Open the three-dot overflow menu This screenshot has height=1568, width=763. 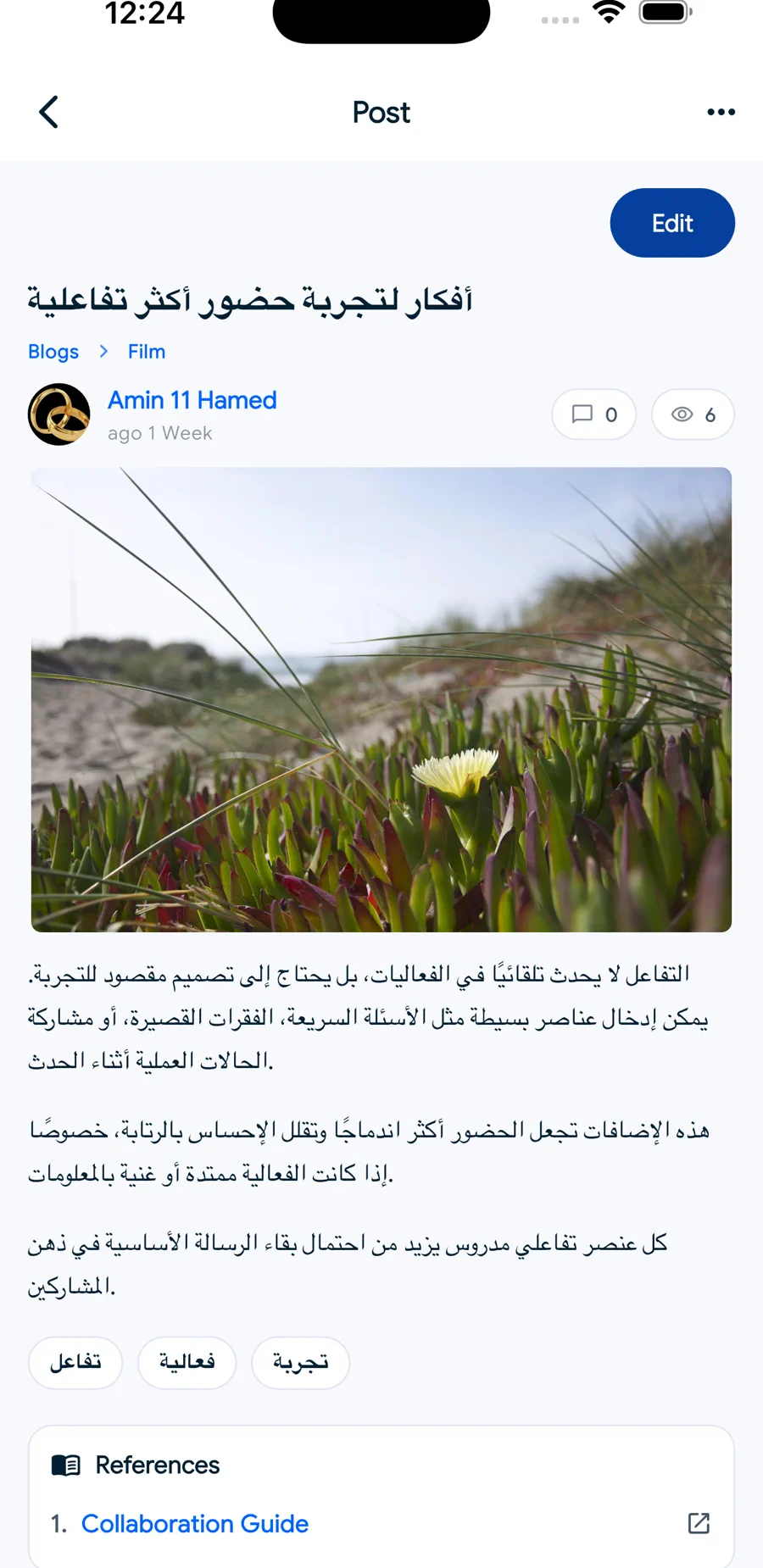(721, 112)
